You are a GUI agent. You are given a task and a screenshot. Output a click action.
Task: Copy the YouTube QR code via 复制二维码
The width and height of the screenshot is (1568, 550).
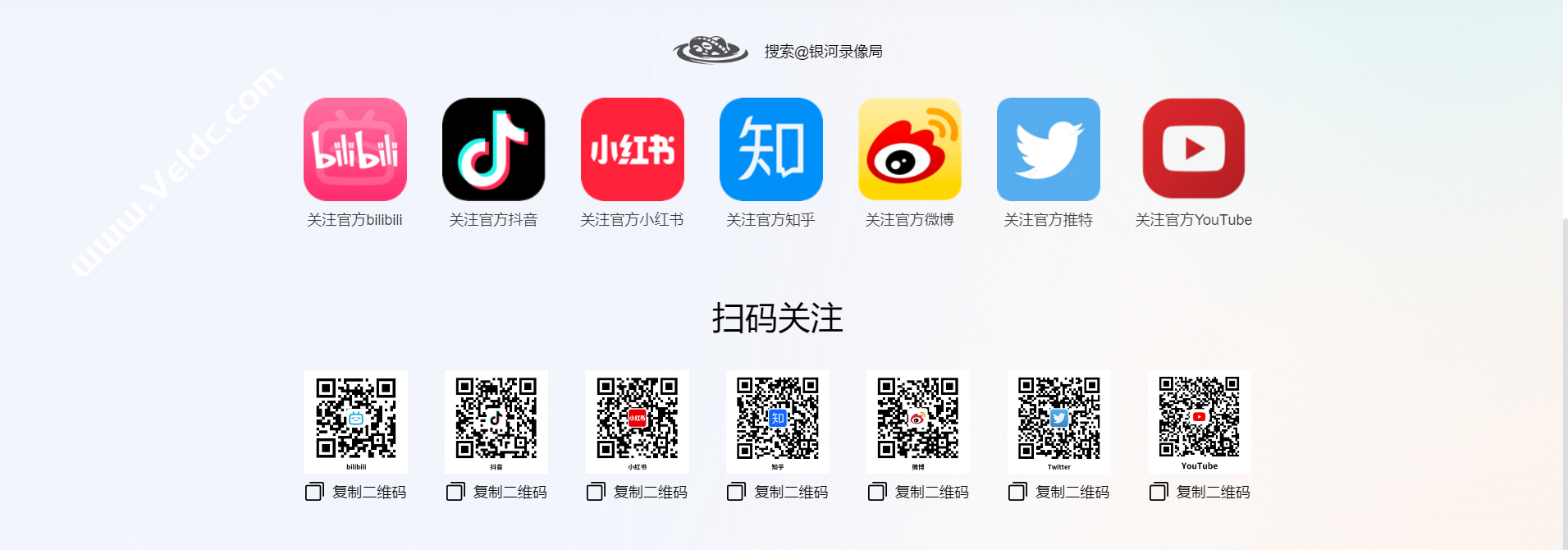pyautogui.click(x=1200, y=492)
